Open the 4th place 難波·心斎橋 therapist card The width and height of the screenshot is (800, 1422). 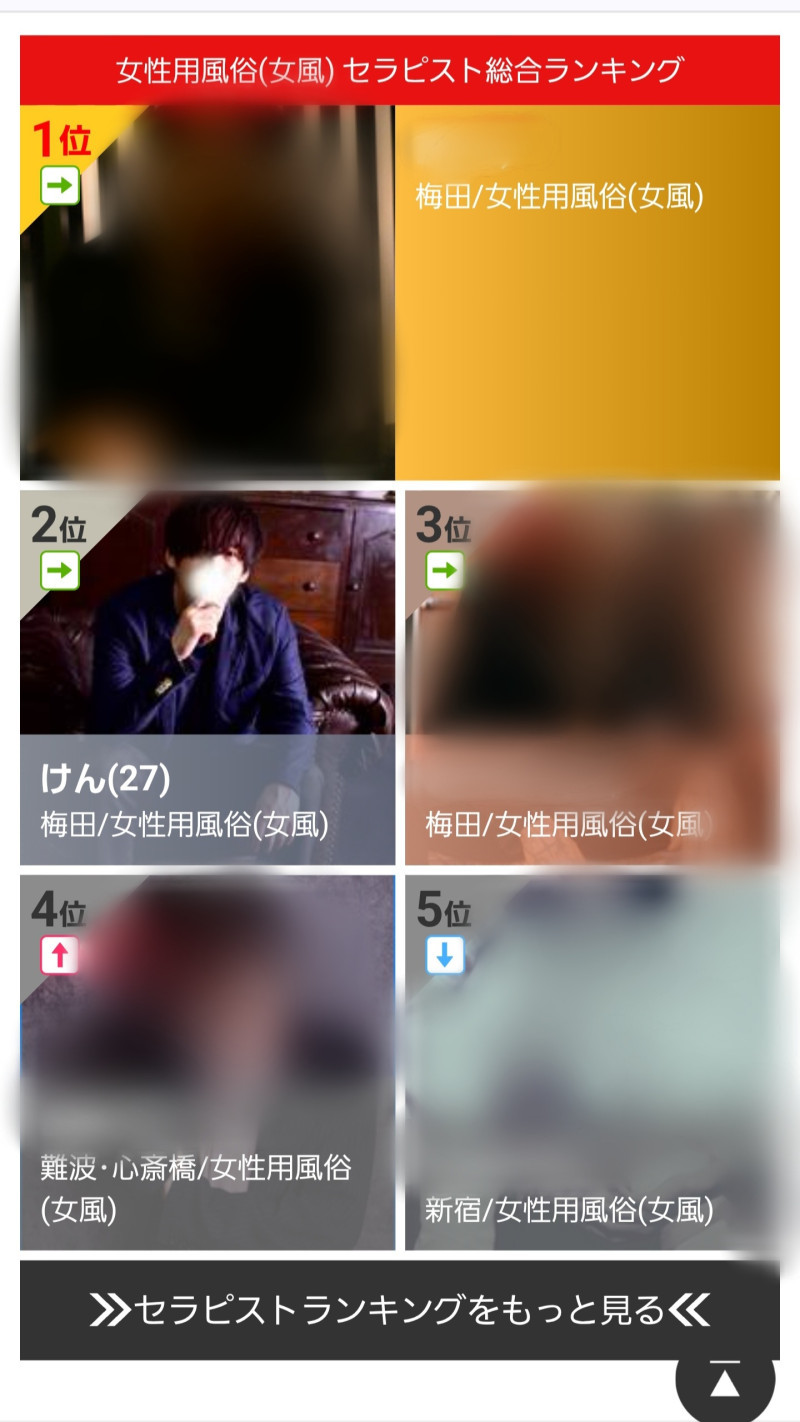[x=207, y=1062]
